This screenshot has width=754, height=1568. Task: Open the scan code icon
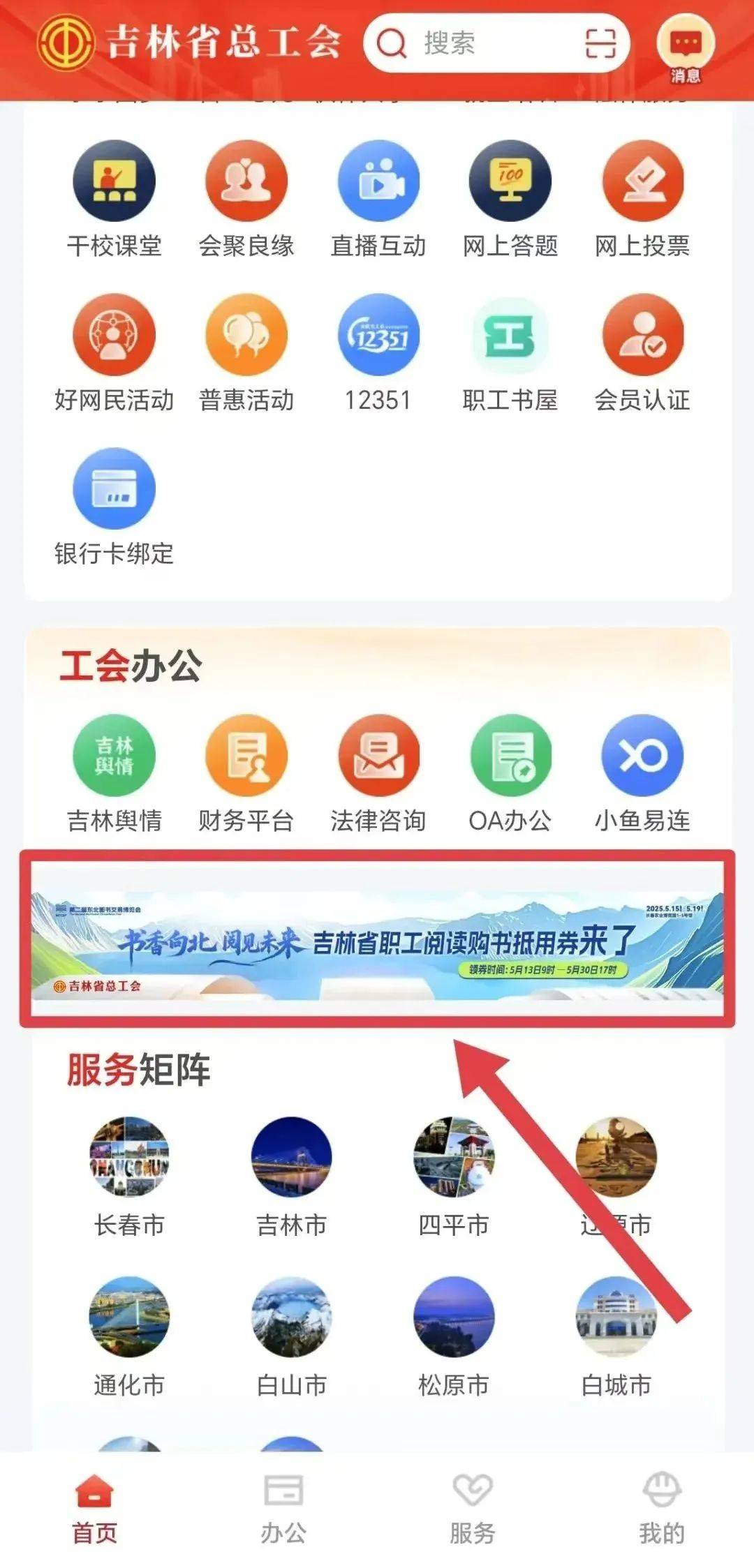click(x=600, y=43)
